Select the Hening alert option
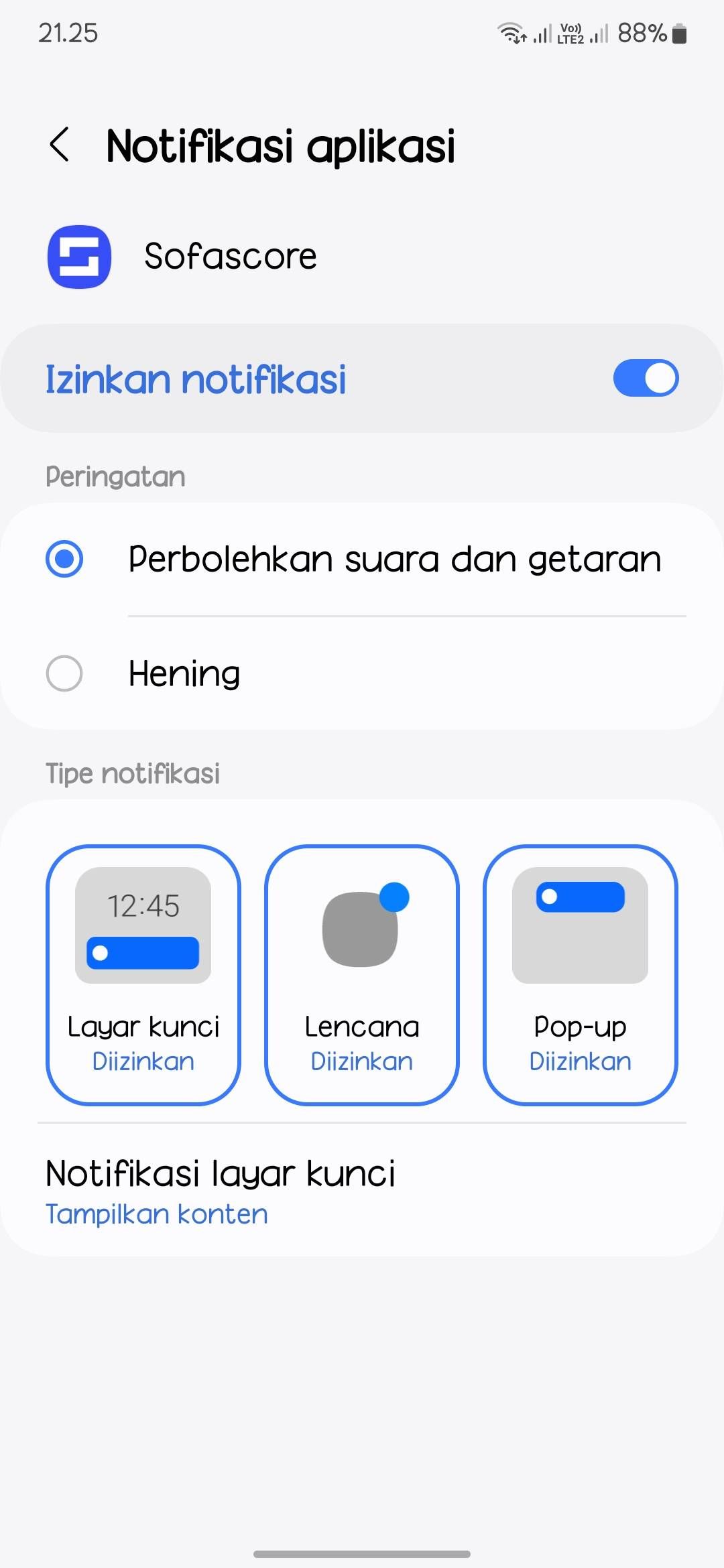 coord(65,673)
